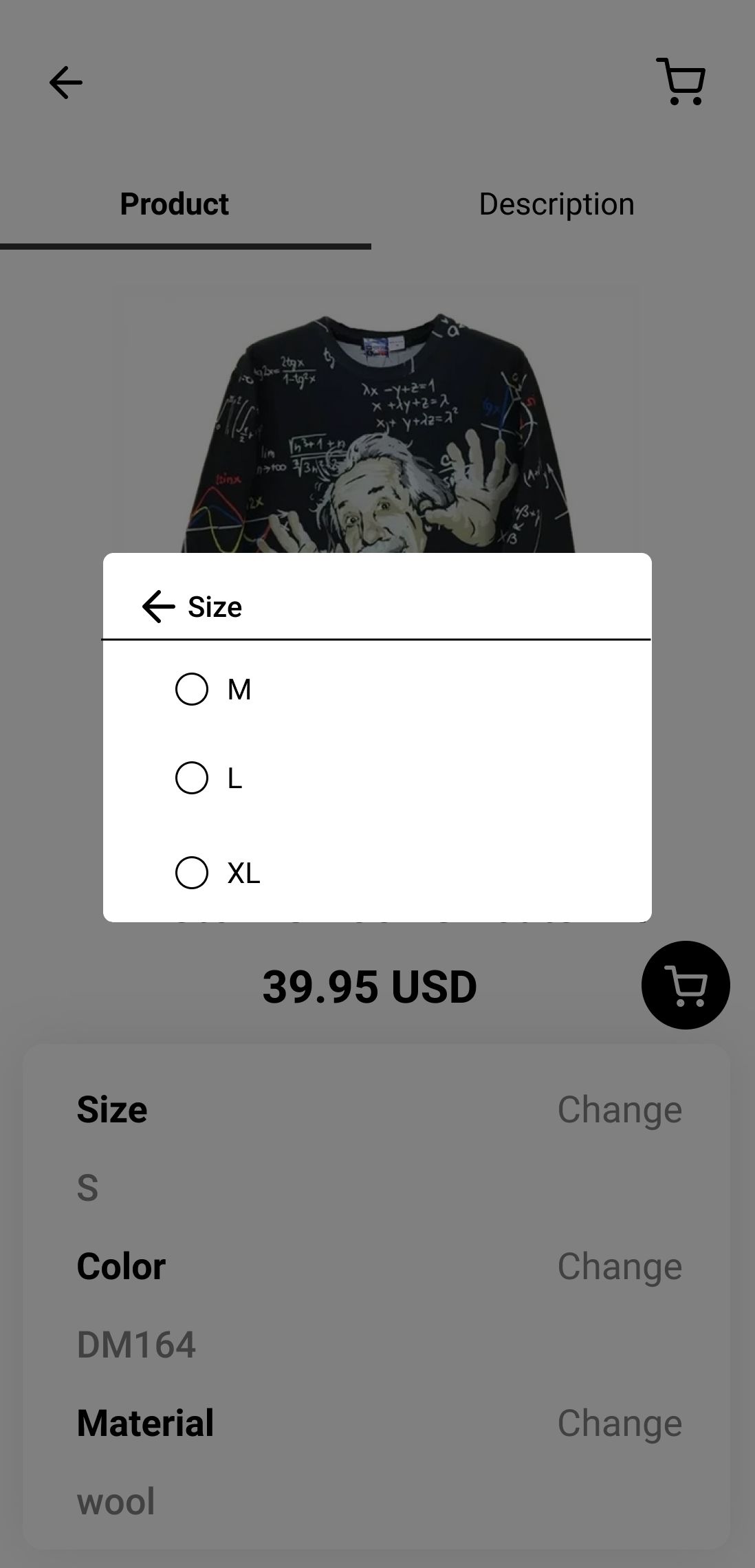Close the Size dialog with back arrow
The height and width of the screenshot is (1568, 755).
158,607
